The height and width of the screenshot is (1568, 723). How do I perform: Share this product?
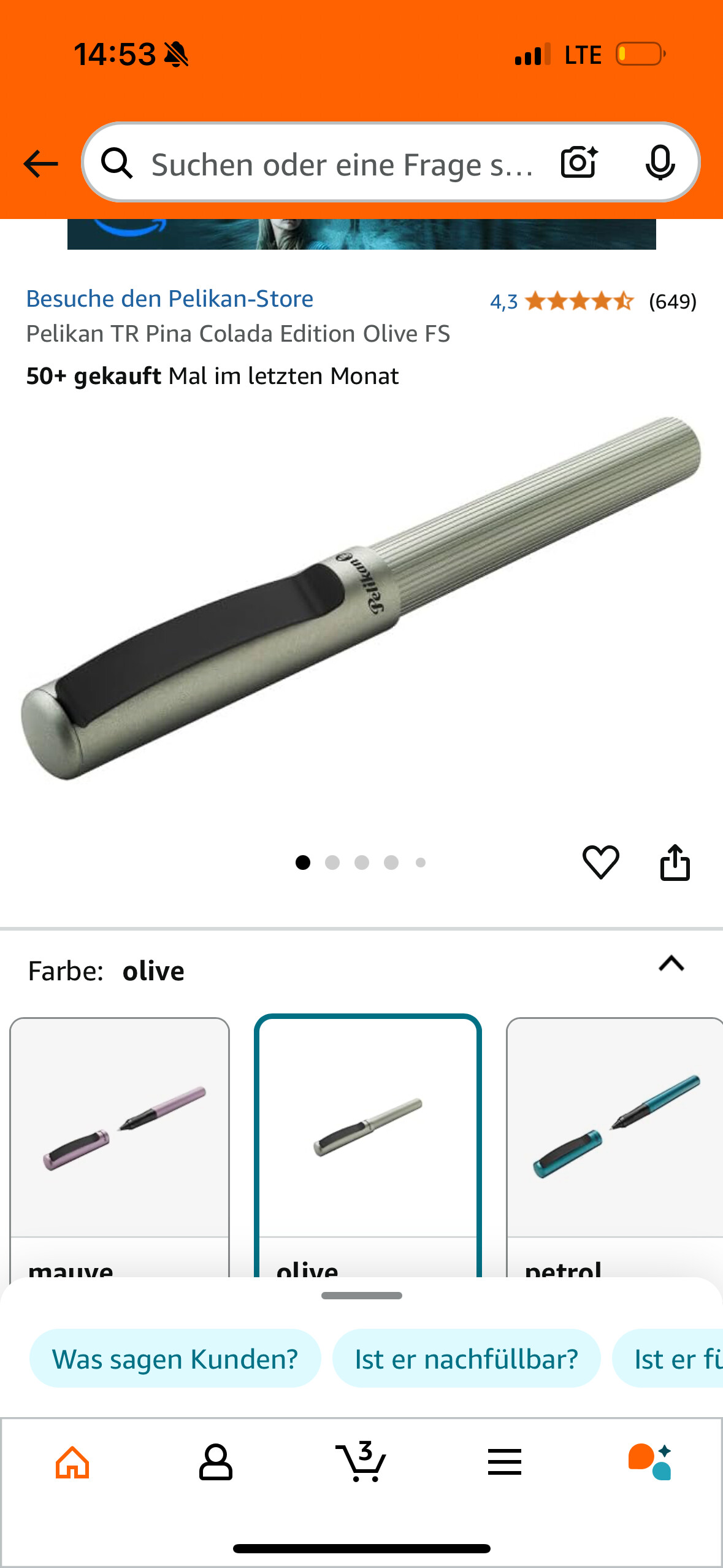tap(675, 863)
